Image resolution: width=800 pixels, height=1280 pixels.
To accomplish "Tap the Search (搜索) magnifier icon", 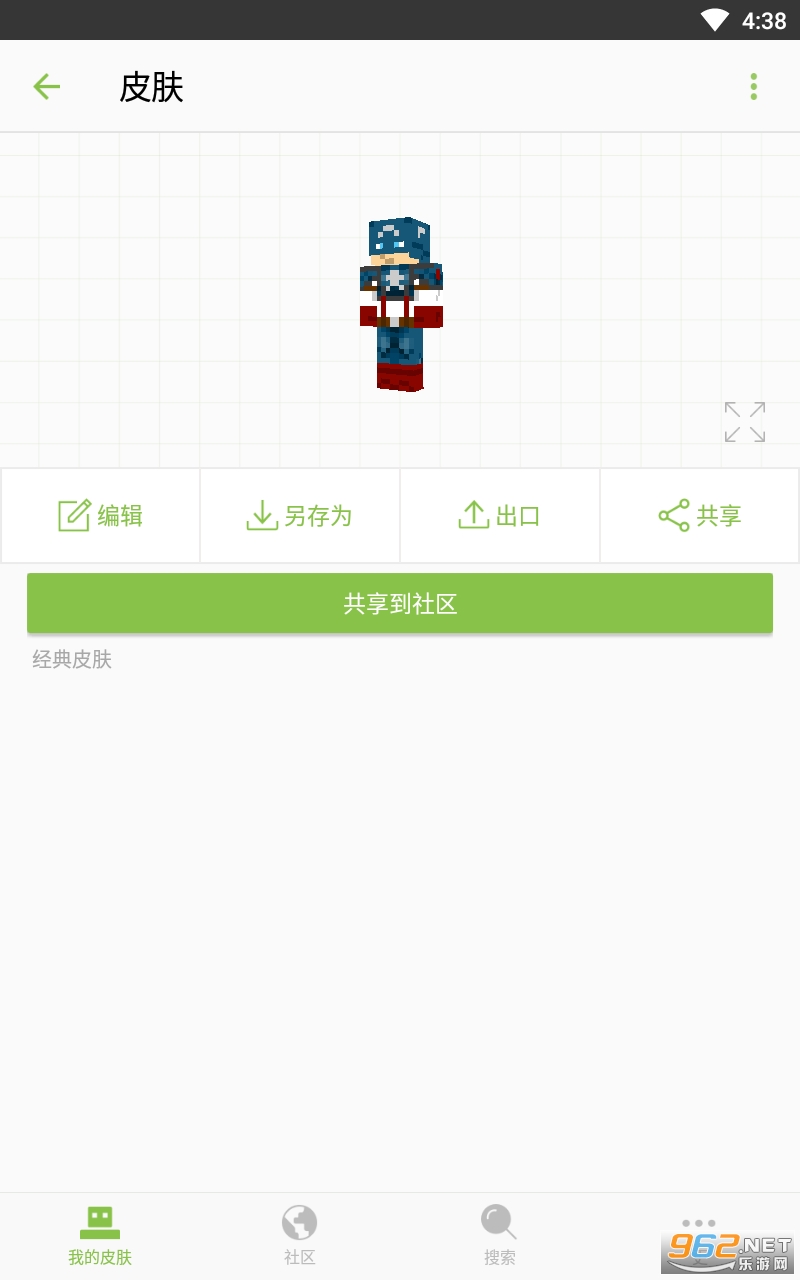I will (x=499, y=1220).
